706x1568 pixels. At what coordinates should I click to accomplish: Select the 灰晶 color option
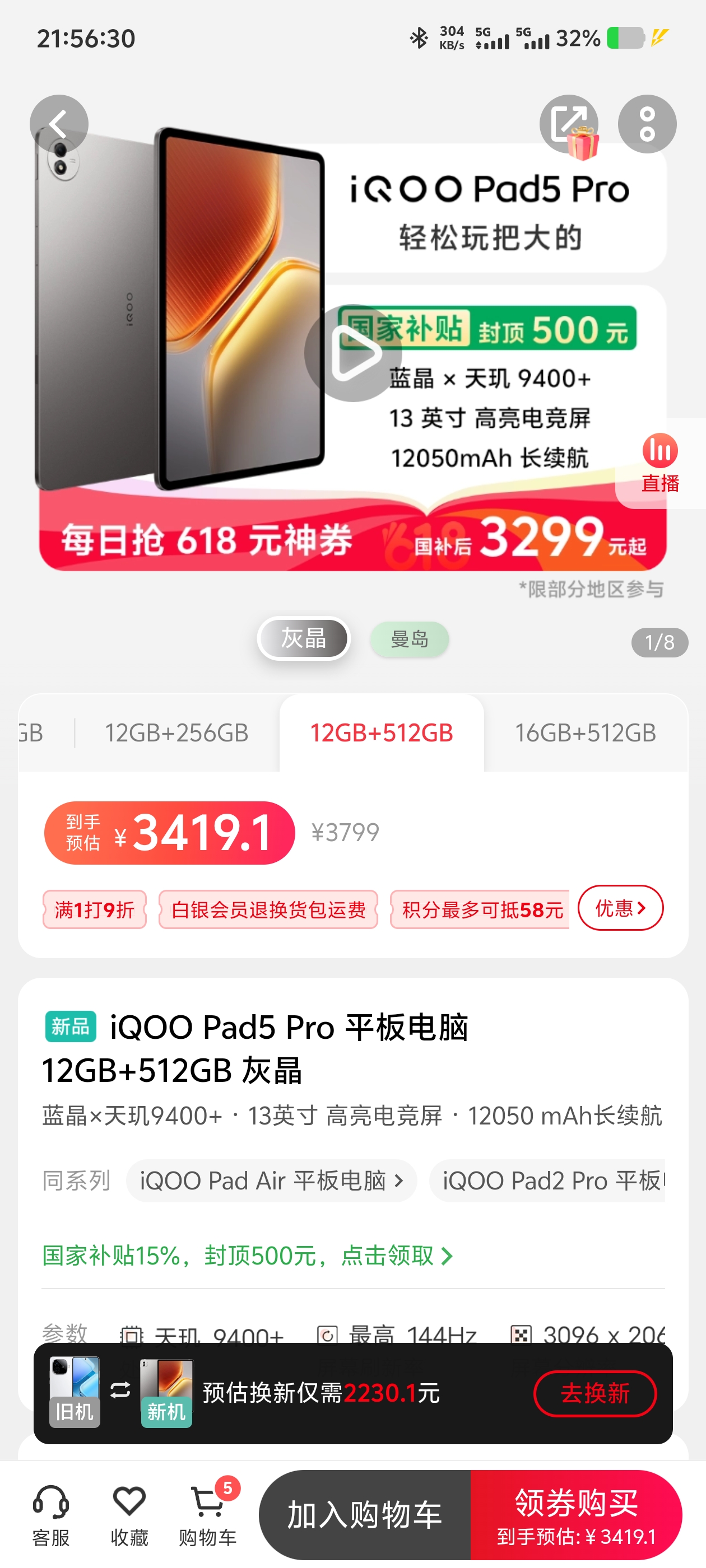303,638
